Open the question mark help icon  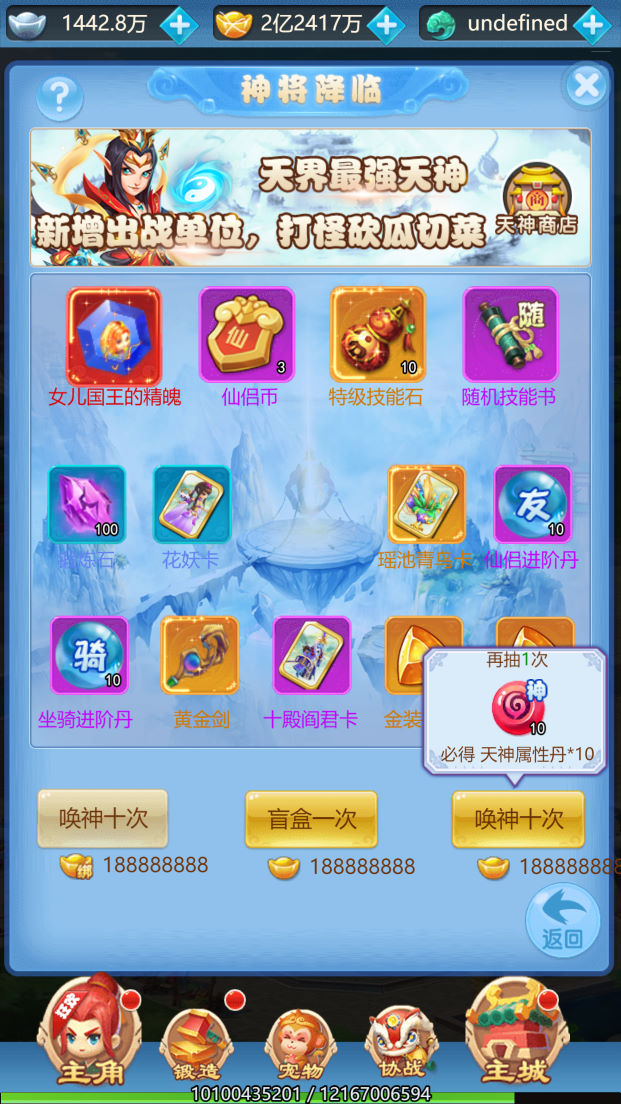pyautogui.click(x=59, y=97)
